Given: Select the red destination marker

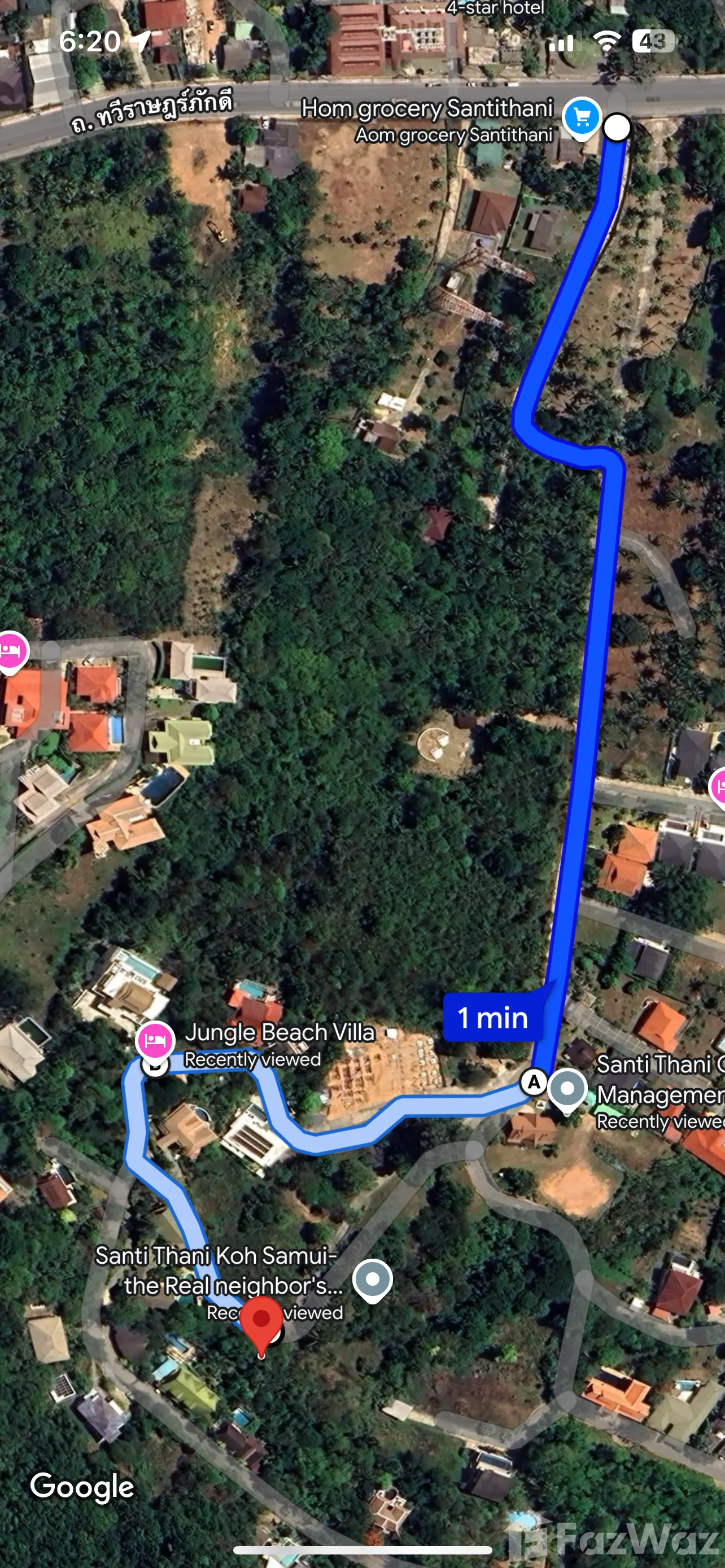Looking at the screenshot, I should click(261, 1320).
